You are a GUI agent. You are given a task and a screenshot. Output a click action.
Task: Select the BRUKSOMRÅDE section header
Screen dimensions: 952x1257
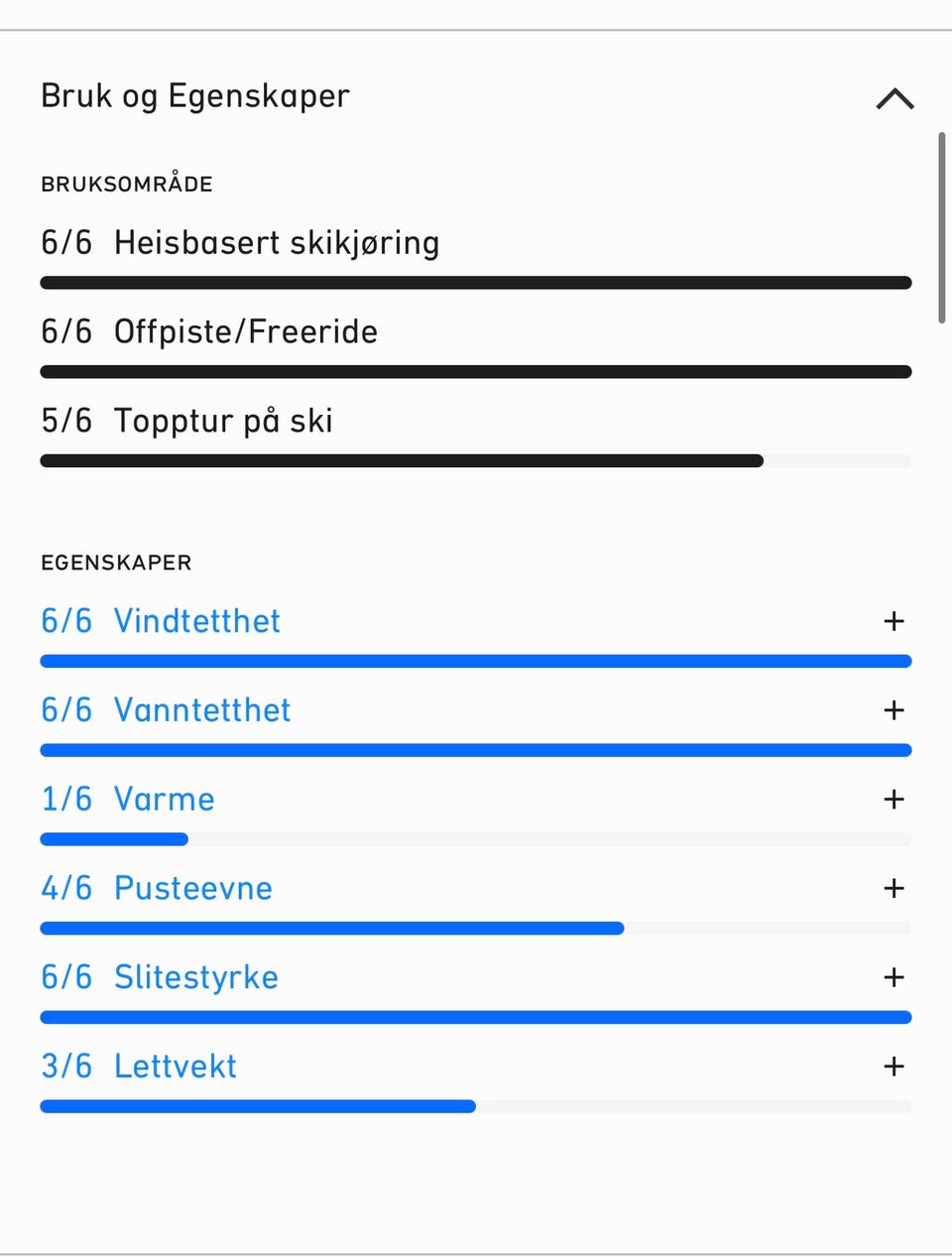pyautogui.click(x=126, y=184)
